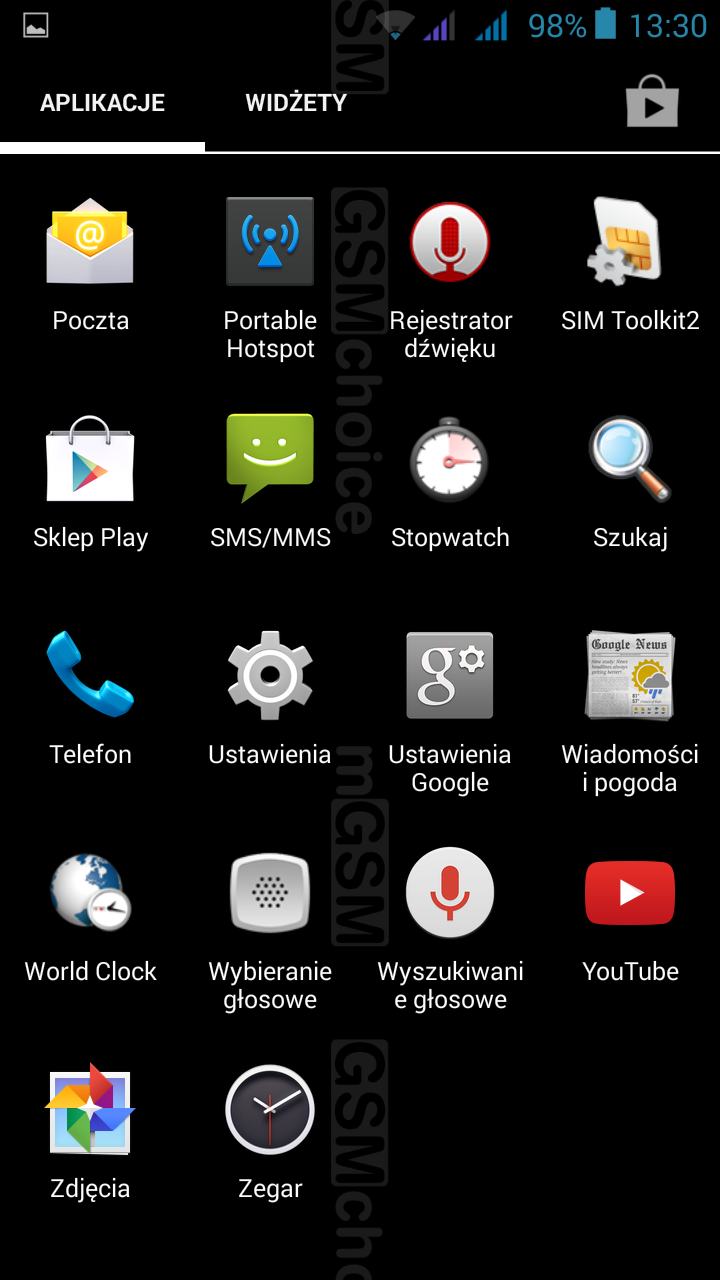Switch to the Widżety tab

[296, 103]
